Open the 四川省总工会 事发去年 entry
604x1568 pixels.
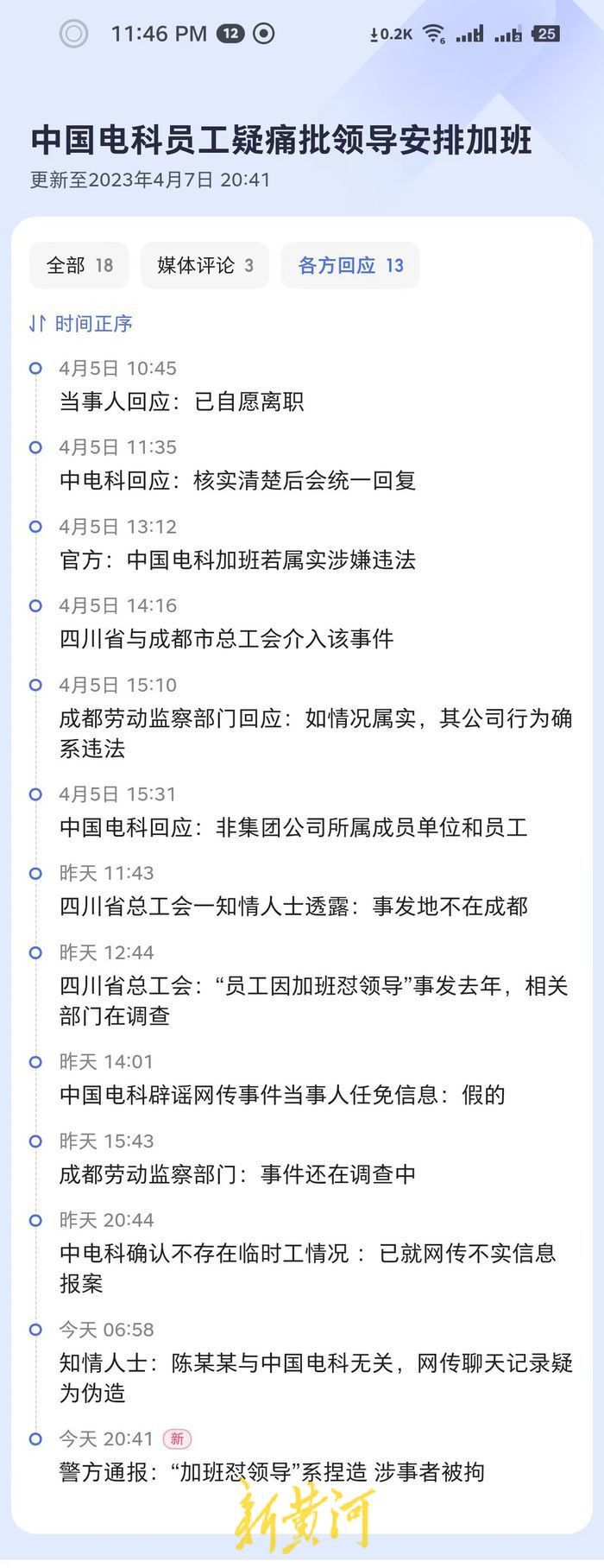pos(315,1001)
